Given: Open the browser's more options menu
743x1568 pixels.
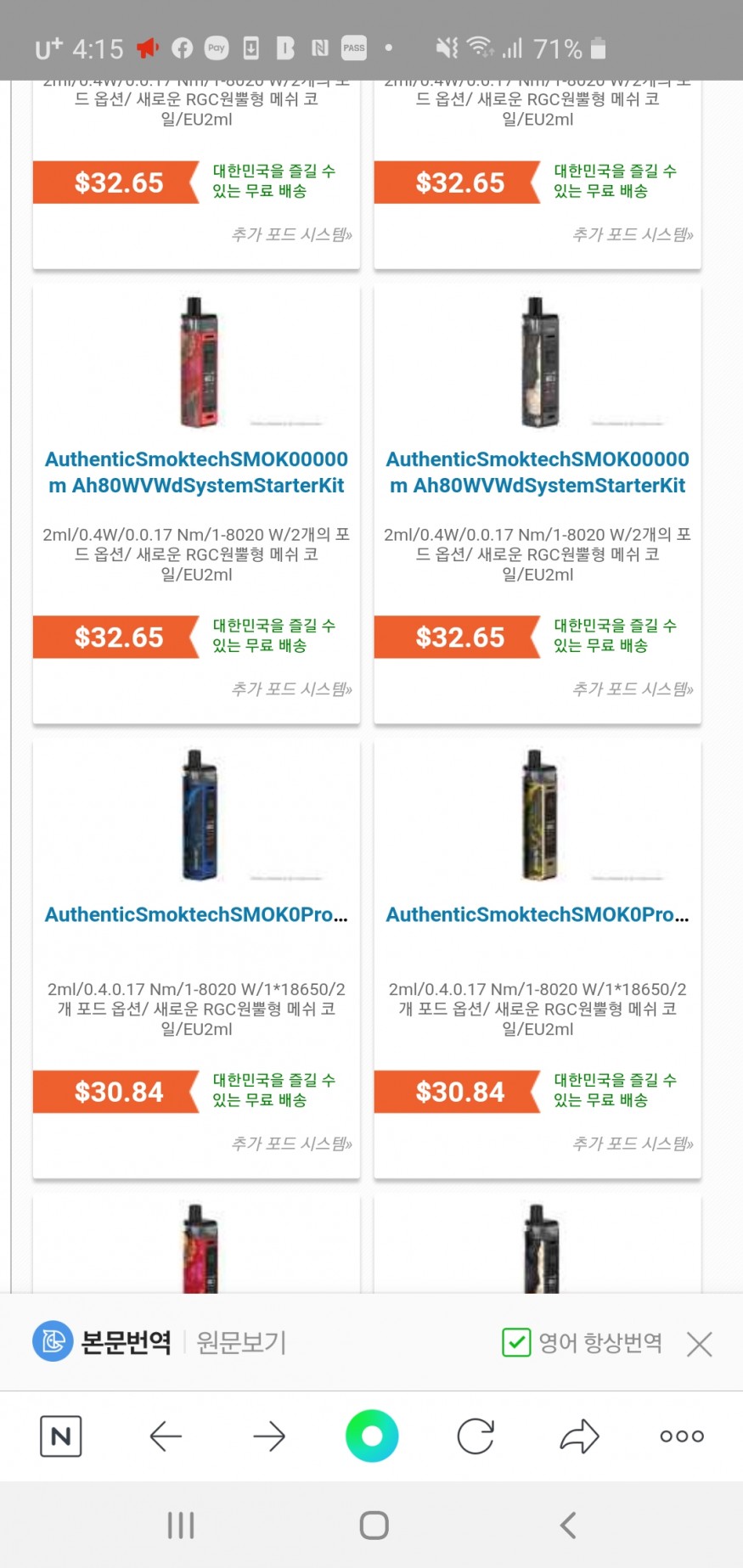Looking at the screenshot, I should pos(682,1436).
